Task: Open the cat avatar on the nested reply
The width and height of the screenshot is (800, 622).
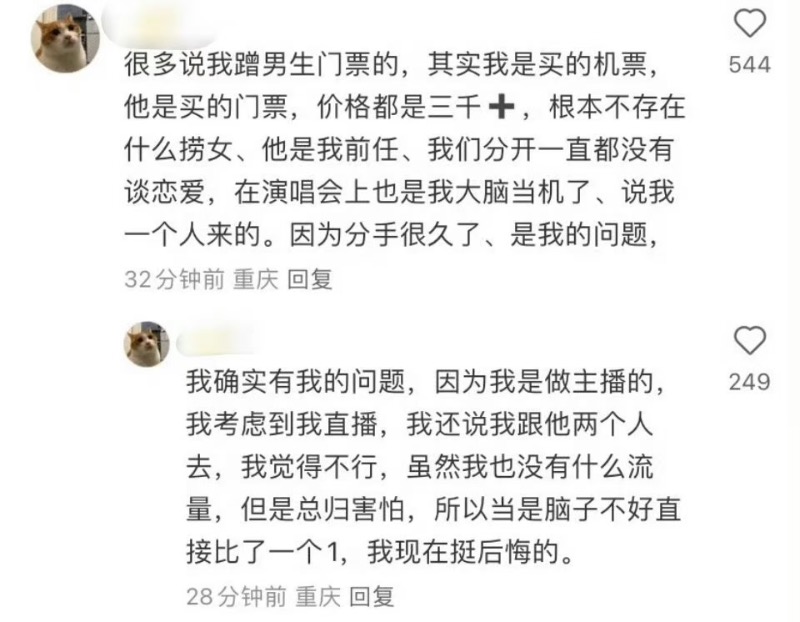Action: (x=146, y=343)
